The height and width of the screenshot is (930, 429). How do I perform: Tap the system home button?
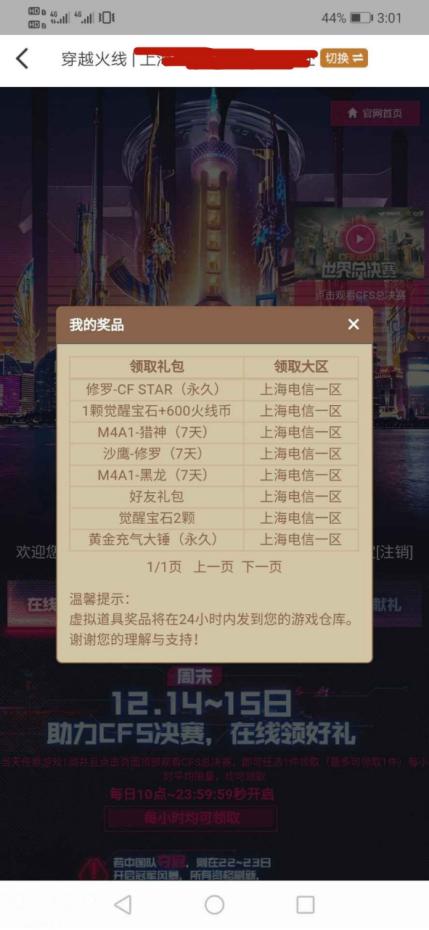(214, 904)
